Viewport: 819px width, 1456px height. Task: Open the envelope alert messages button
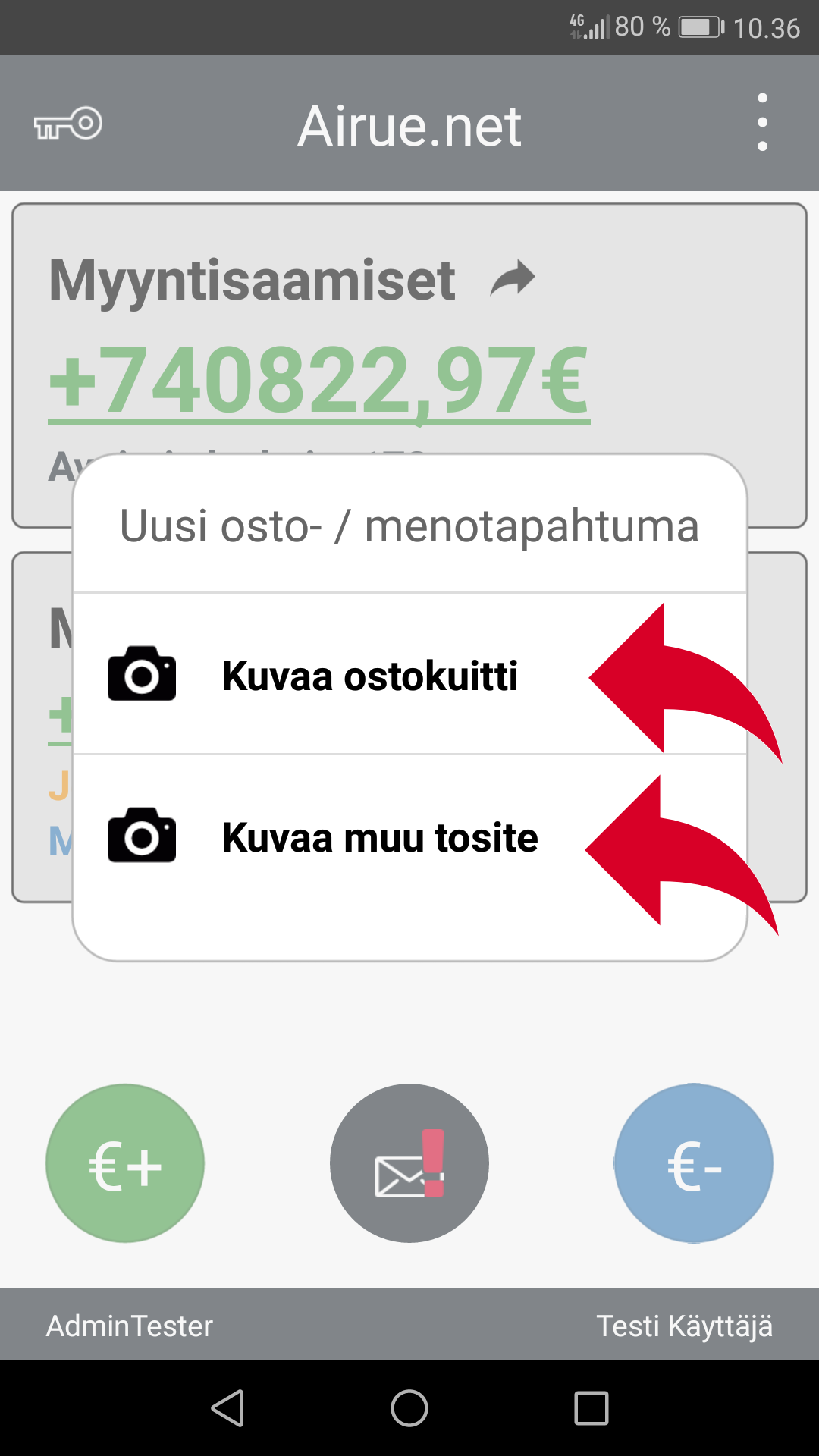pos(409,1163)
